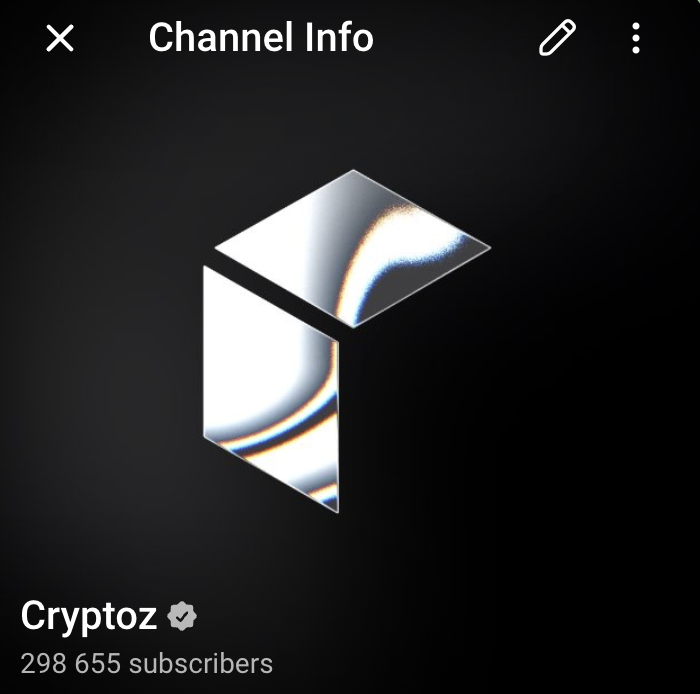The width and height of the screenshot is (700, 694).
Task: Edit the channel with the pencil icon
Action: (x=557, y=37)
